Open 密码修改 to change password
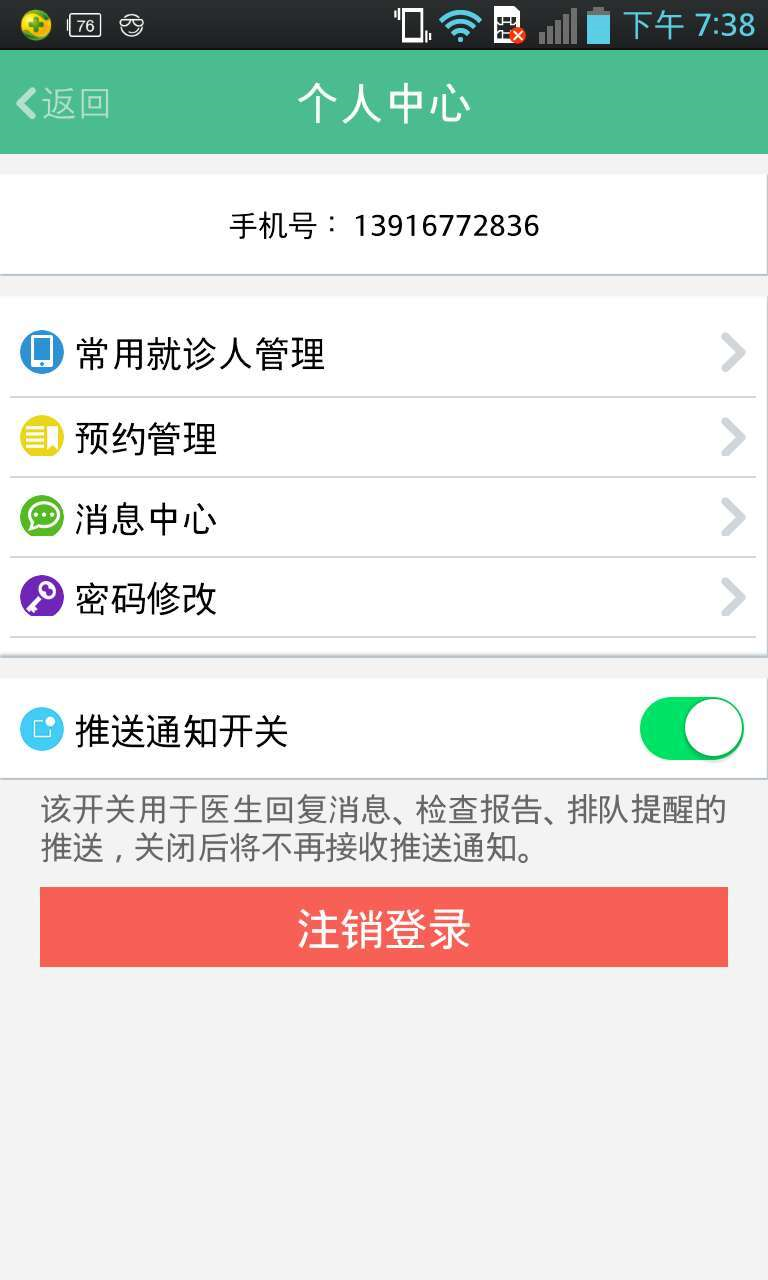Viewport: 768px width, 1280px height. tap(382, 598)
